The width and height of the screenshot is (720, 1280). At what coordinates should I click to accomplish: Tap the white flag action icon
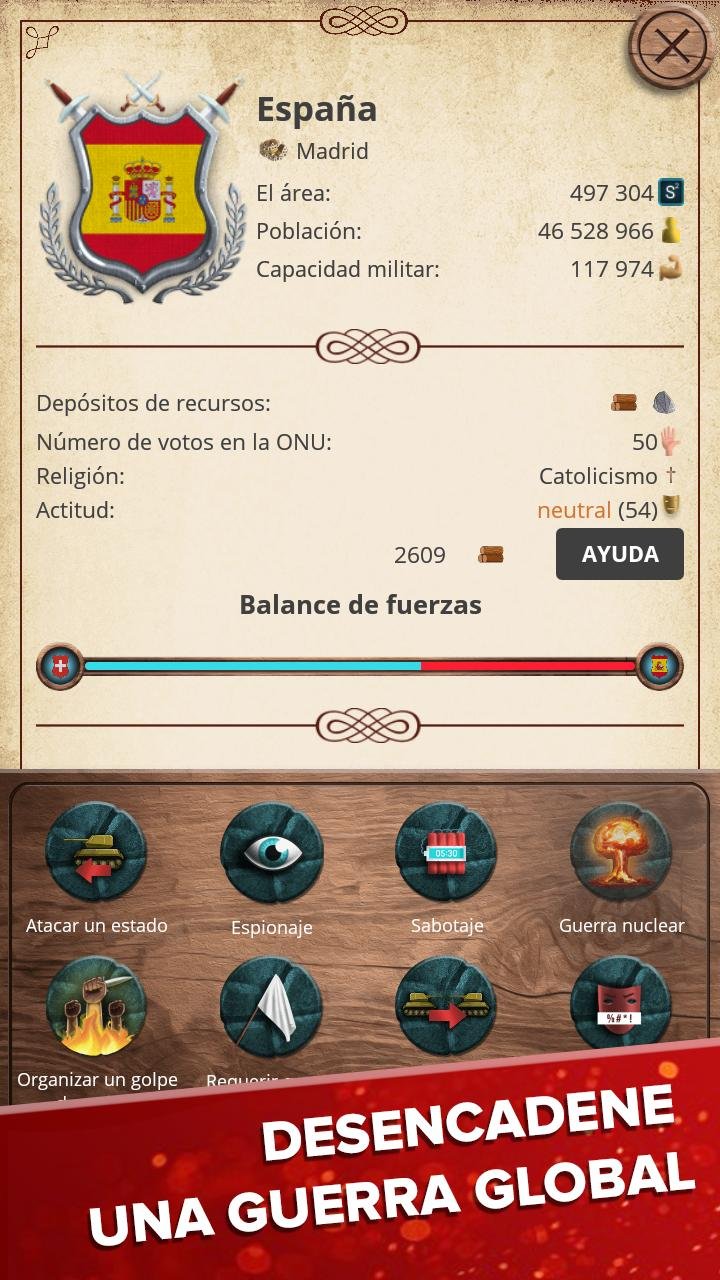[271, 1008]
